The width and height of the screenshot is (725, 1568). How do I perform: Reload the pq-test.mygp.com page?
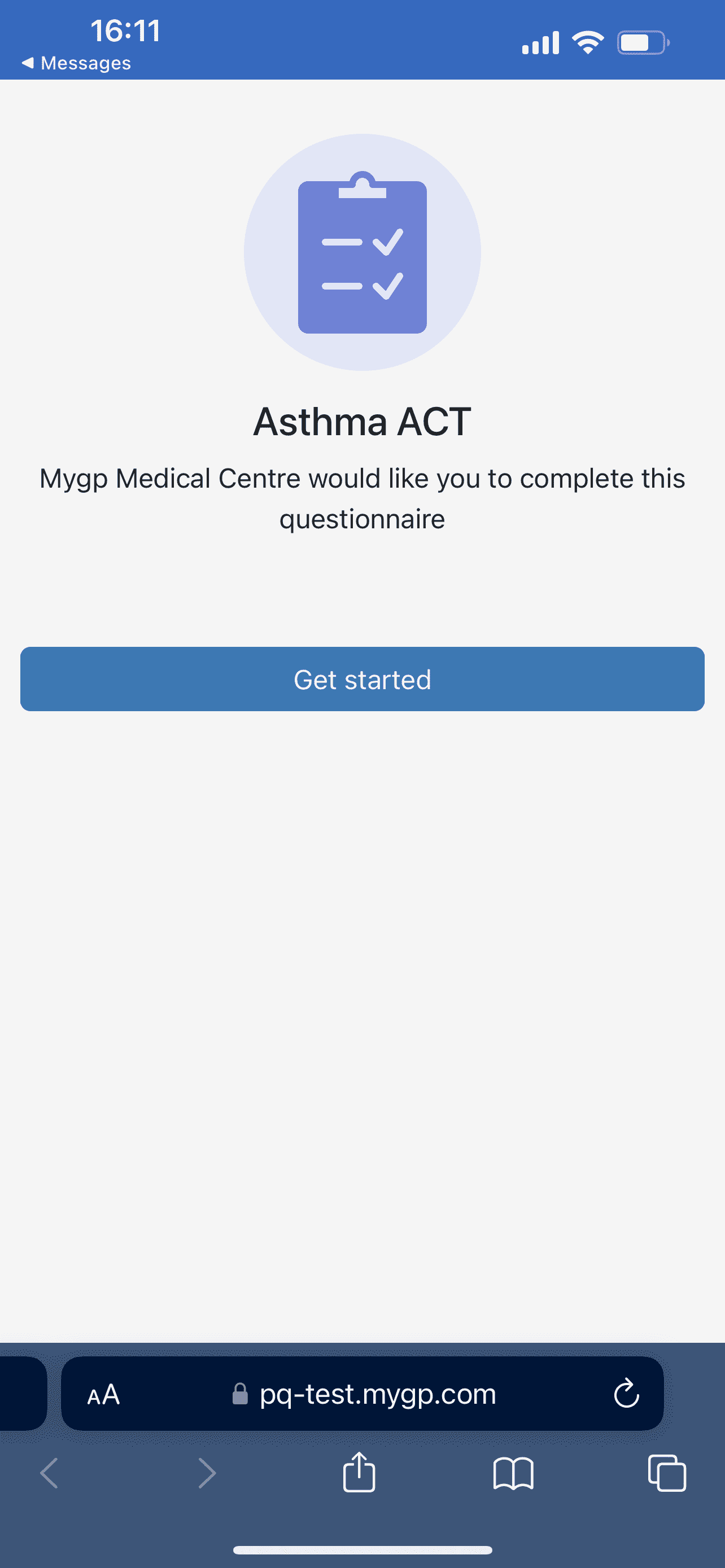pos(626,1393)
